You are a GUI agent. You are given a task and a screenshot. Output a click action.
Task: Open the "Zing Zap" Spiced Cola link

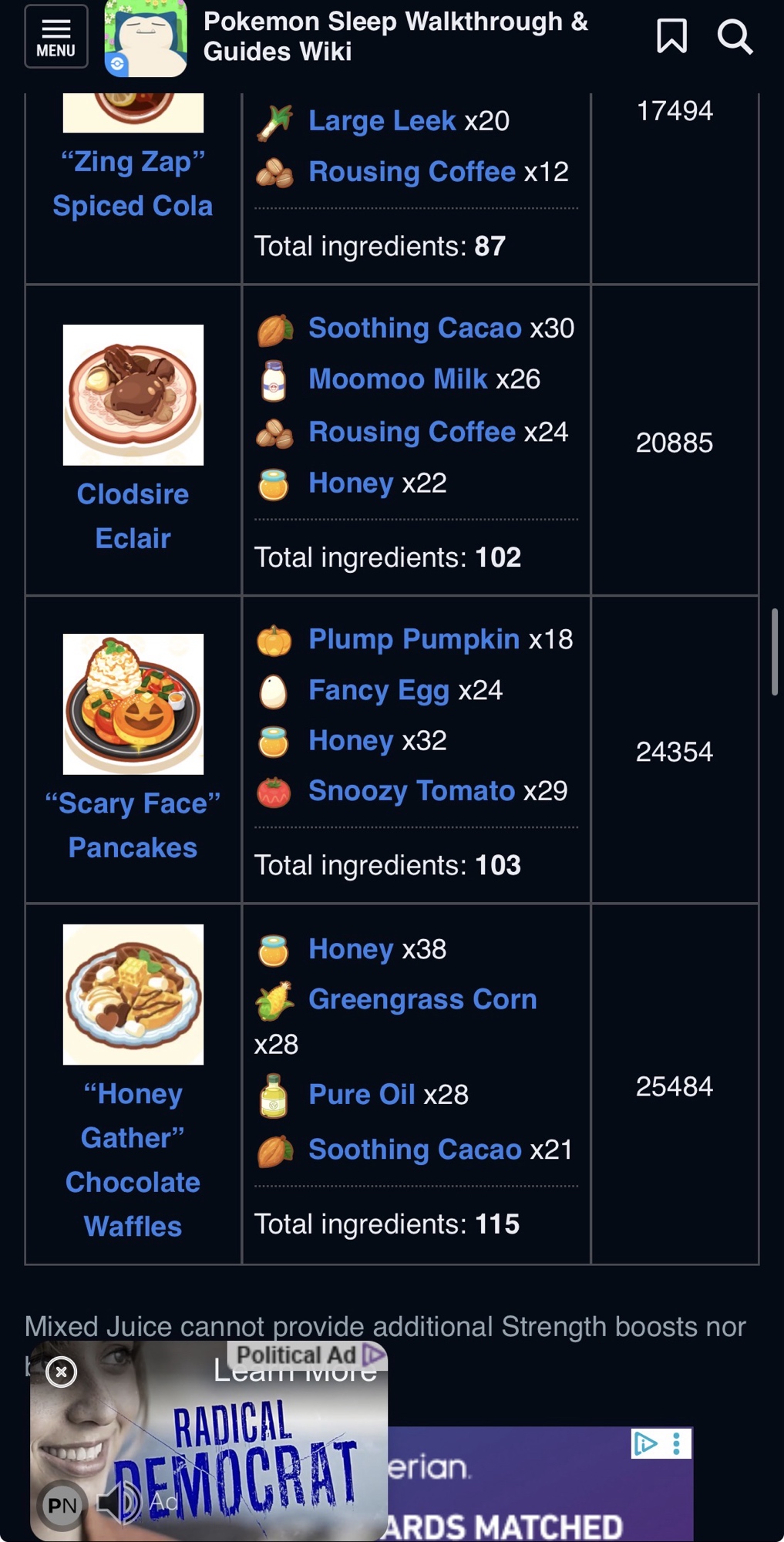(x=133, y=184)
